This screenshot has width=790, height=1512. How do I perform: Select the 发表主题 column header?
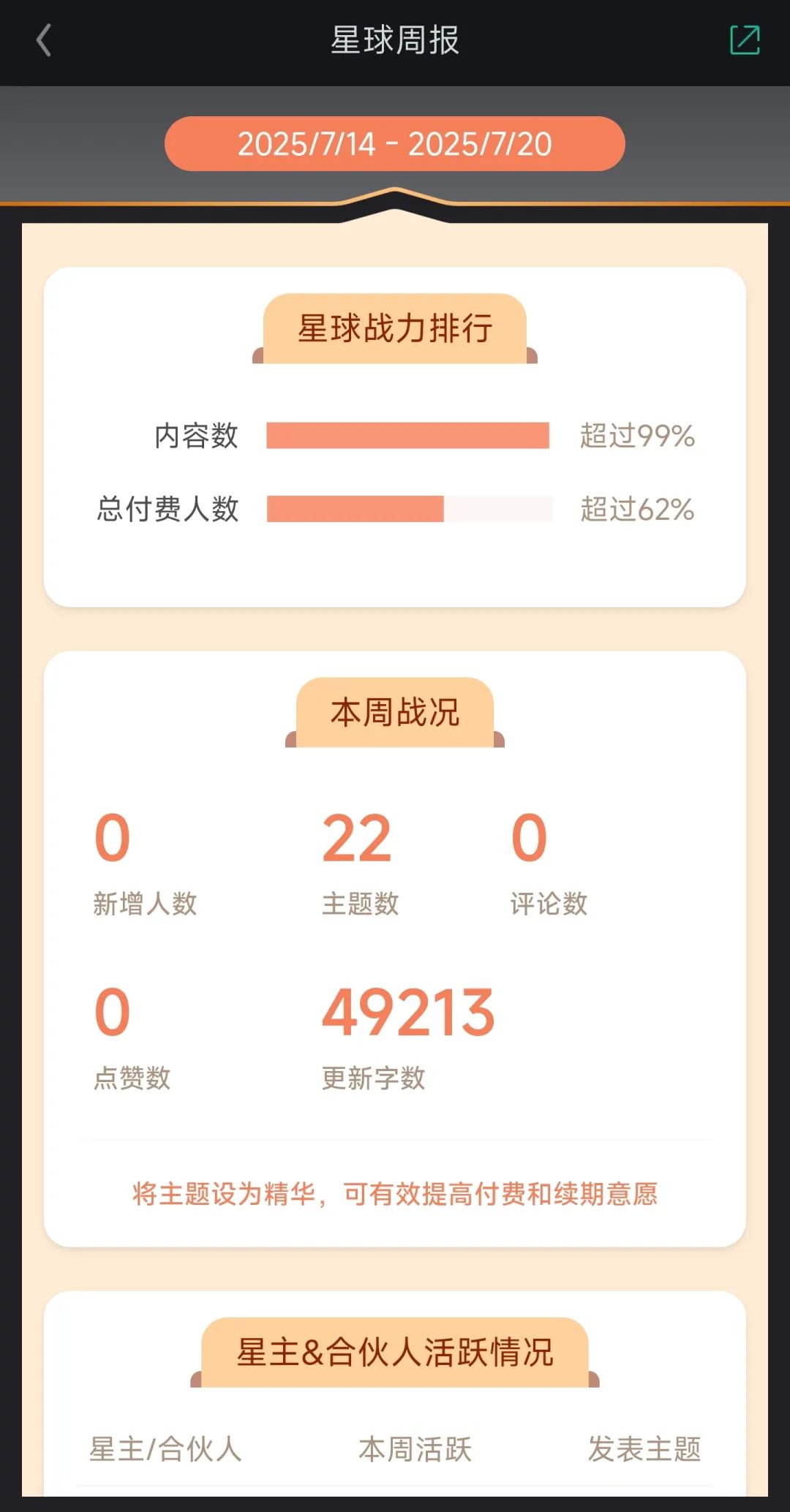(x=645, y=1447)
